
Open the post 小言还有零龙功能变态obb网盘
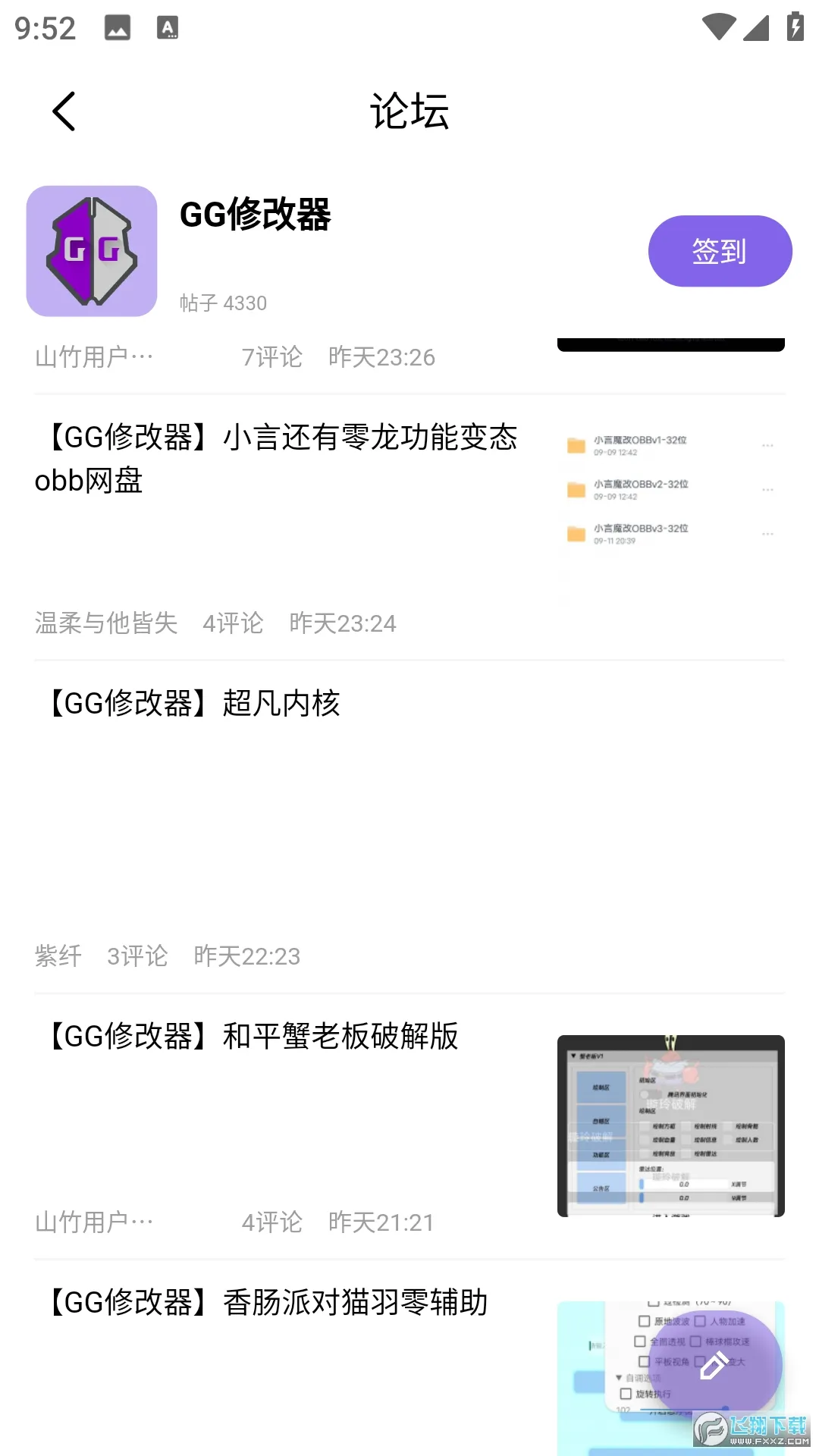click(277, 458)
